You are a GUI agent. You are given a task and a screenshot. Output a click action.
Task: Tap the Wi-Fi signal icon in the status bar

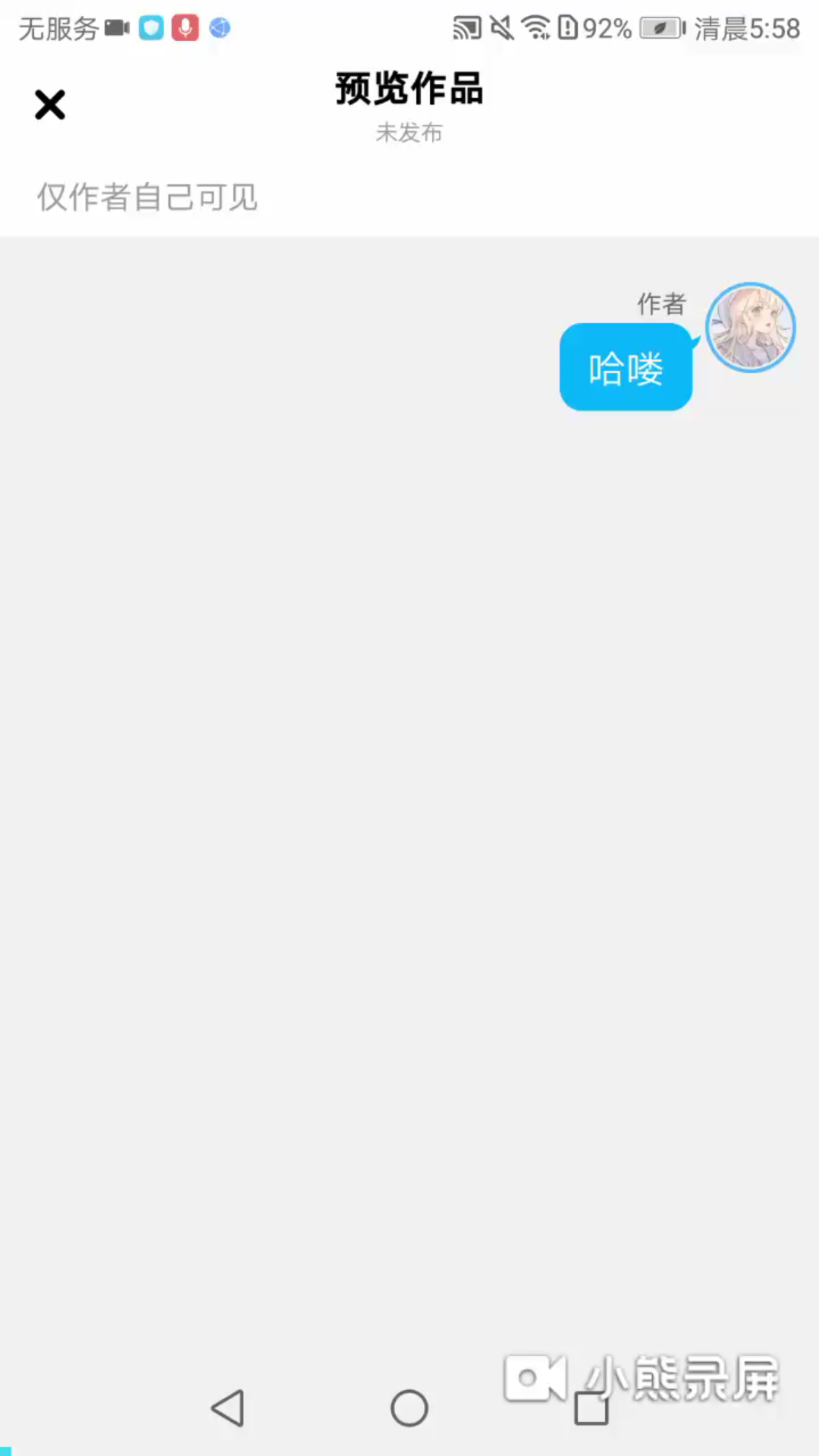(538, 28)
